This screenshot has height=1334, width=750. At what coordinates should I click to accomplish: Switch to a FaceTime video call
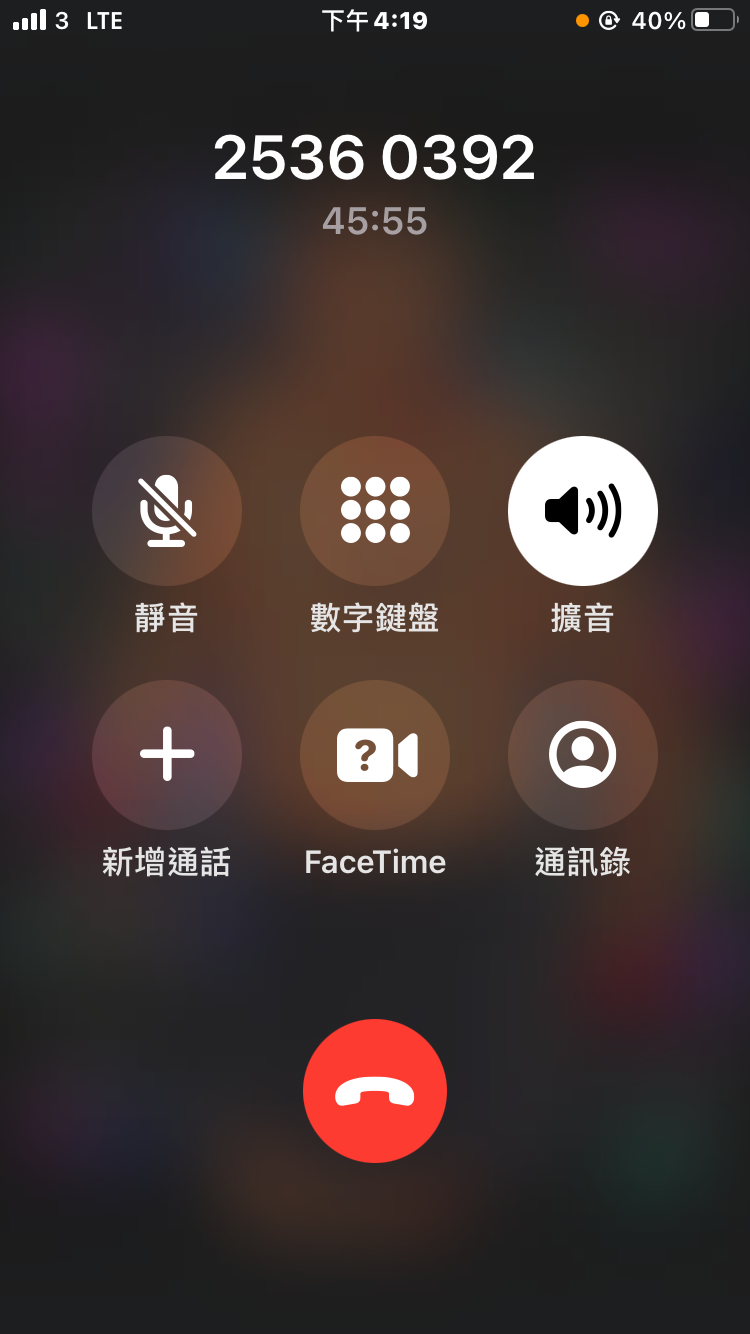coord(375,755)
